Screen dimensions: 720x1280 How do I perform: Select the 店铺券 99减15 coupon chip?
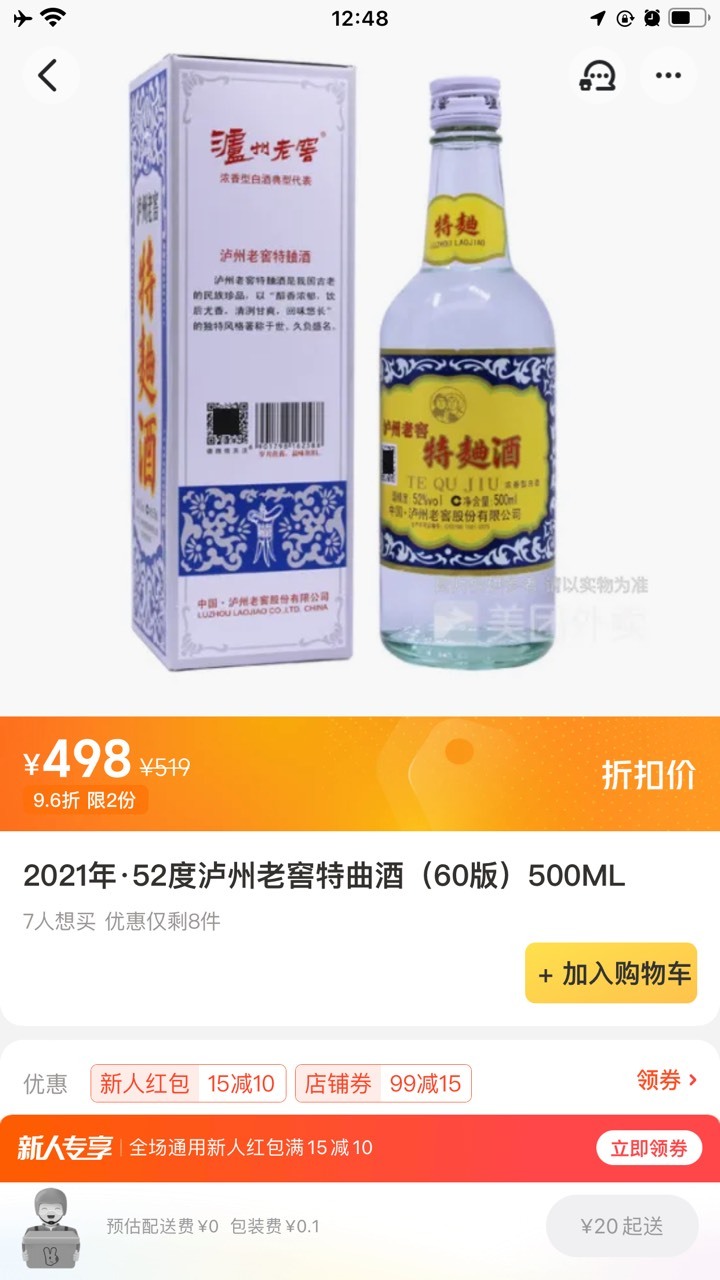tap(383, 1084)
